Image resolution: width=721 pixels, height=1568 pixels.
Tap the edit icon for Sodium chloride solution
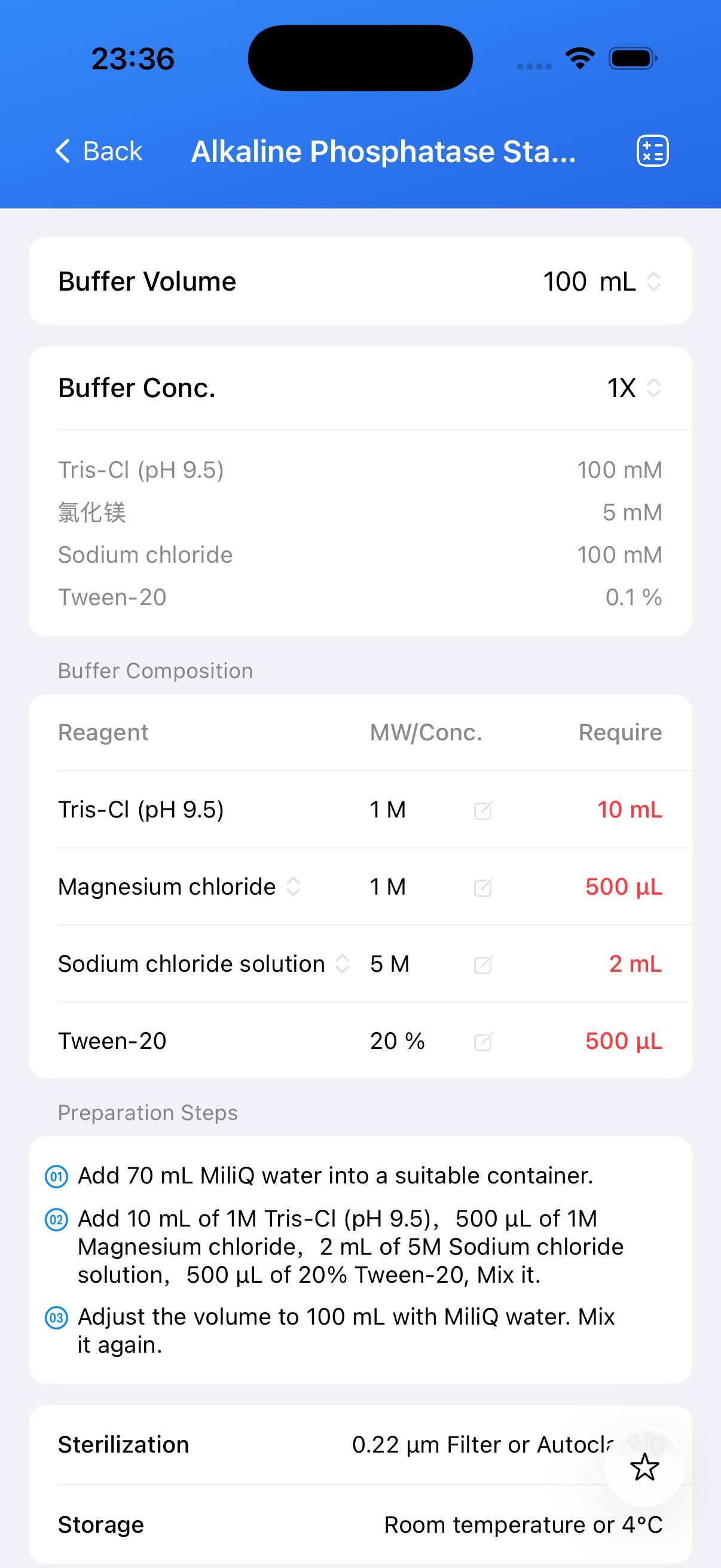coord(482,964)
